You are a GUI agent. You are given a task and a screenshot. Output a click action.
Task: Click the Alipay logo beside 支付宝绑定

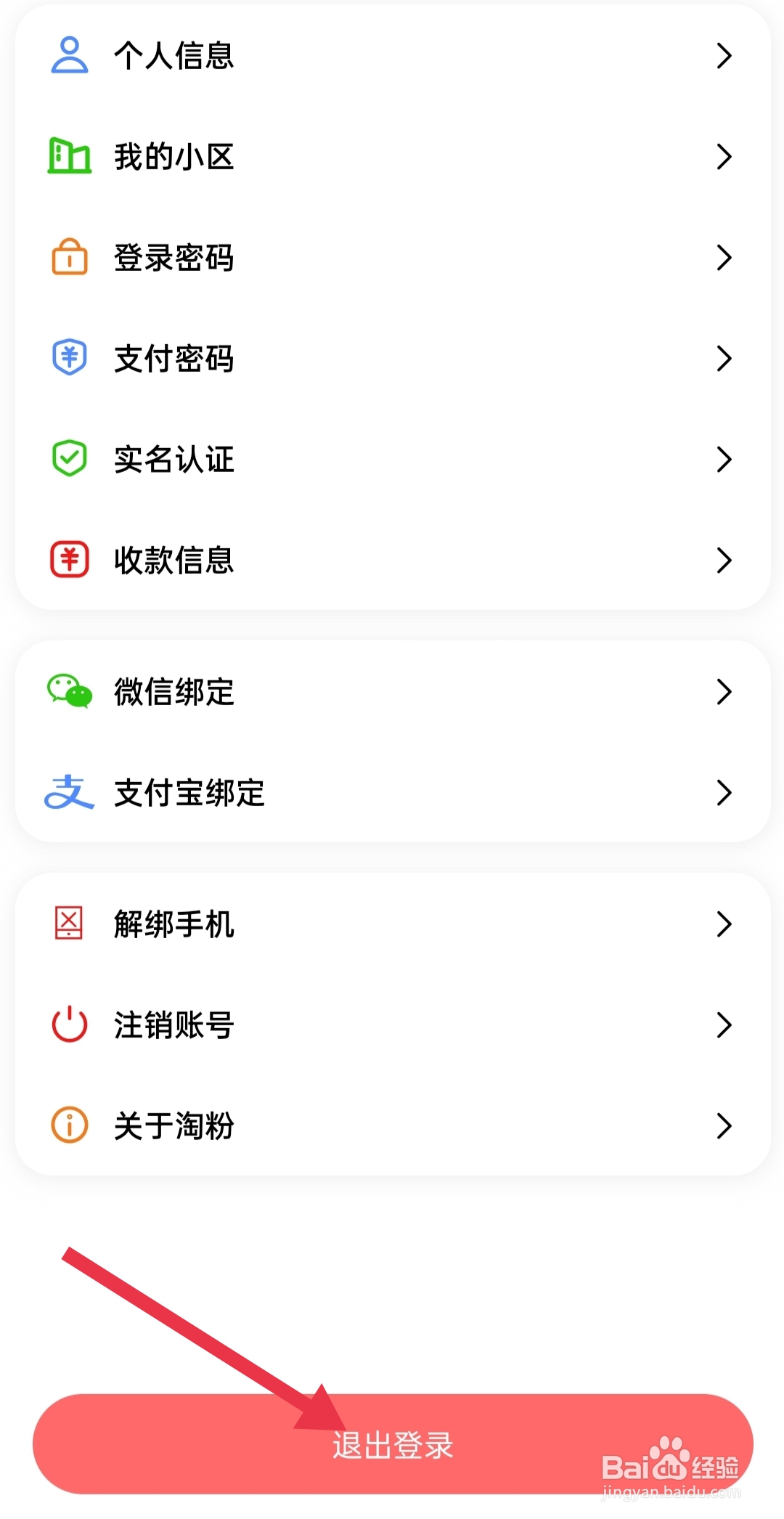(x=68, y=793)
